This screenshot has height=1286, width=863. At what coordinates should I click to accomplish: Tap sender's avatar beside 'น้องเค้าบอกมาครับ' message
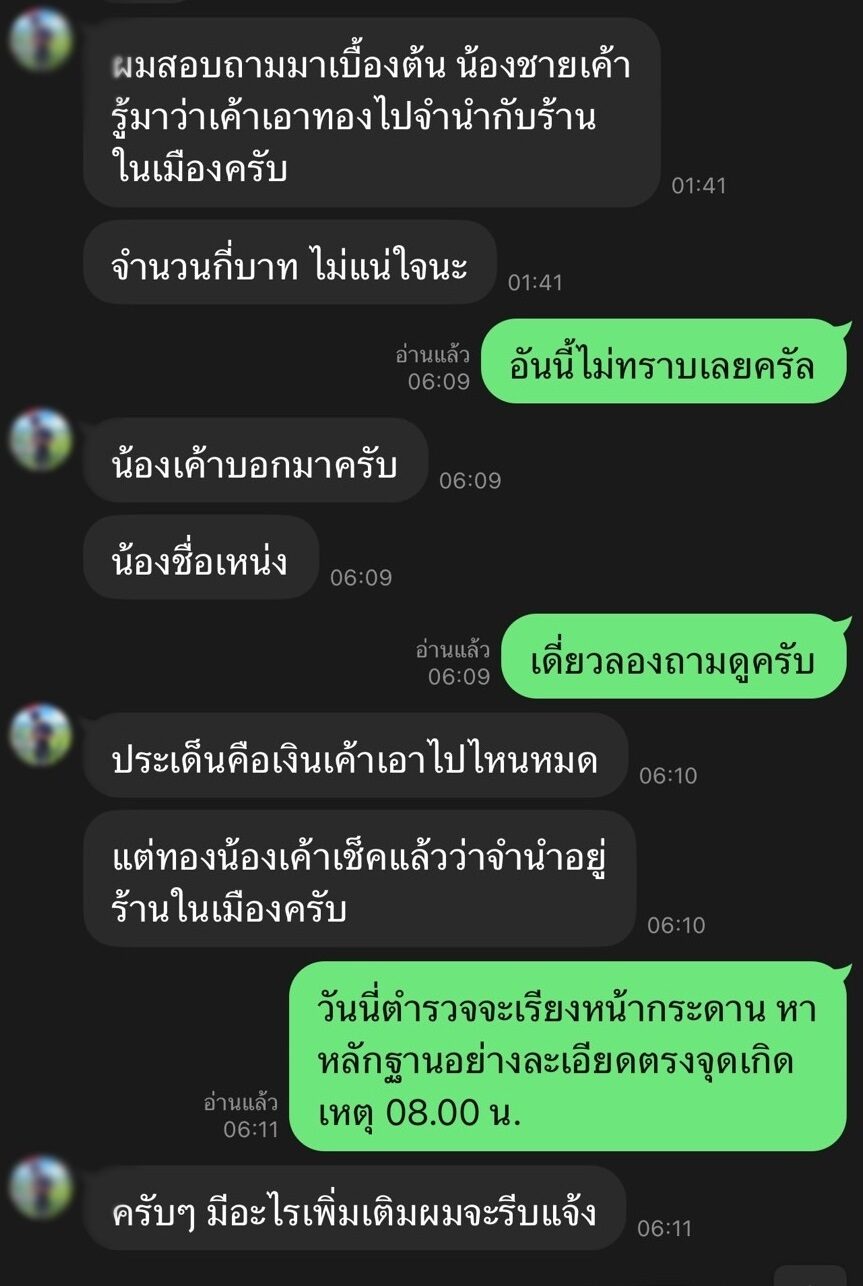tap(40, 438)
